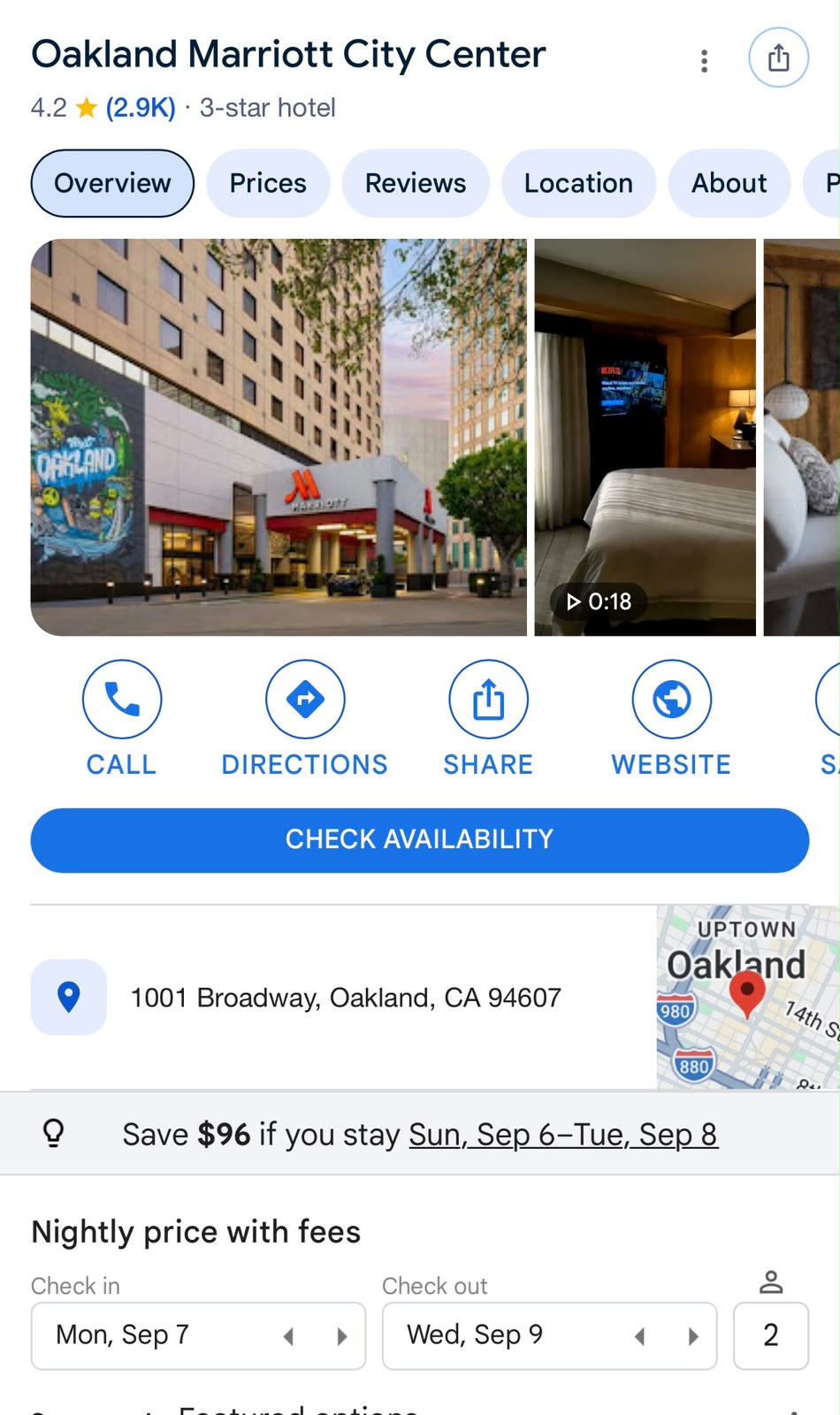This screenshot has height=1415, width=840.
Task: Tap CHECK AVAILABILITY
Action: click(420, 840)
